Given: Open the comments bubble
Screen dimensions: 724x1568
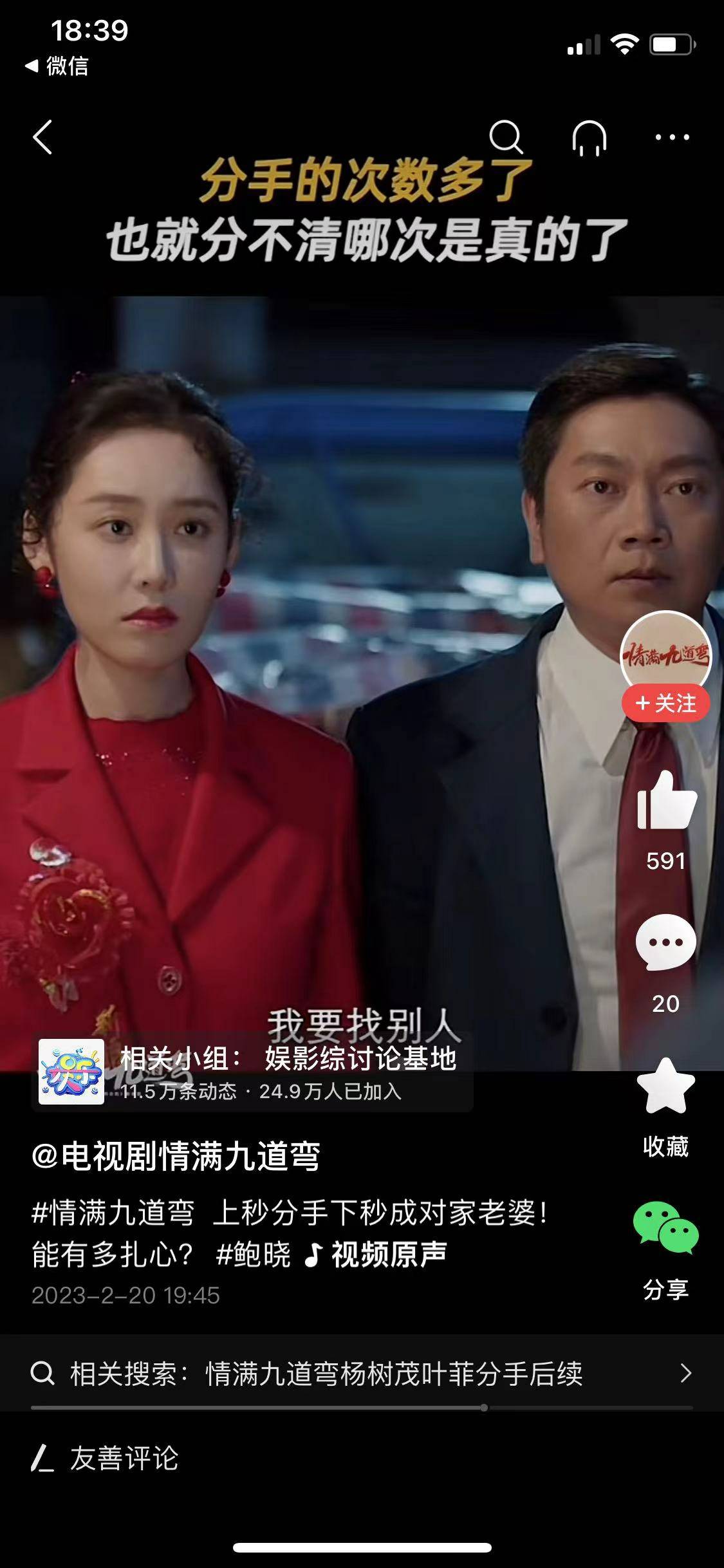Looking at the screenshot, I should [x=665, y=943].
